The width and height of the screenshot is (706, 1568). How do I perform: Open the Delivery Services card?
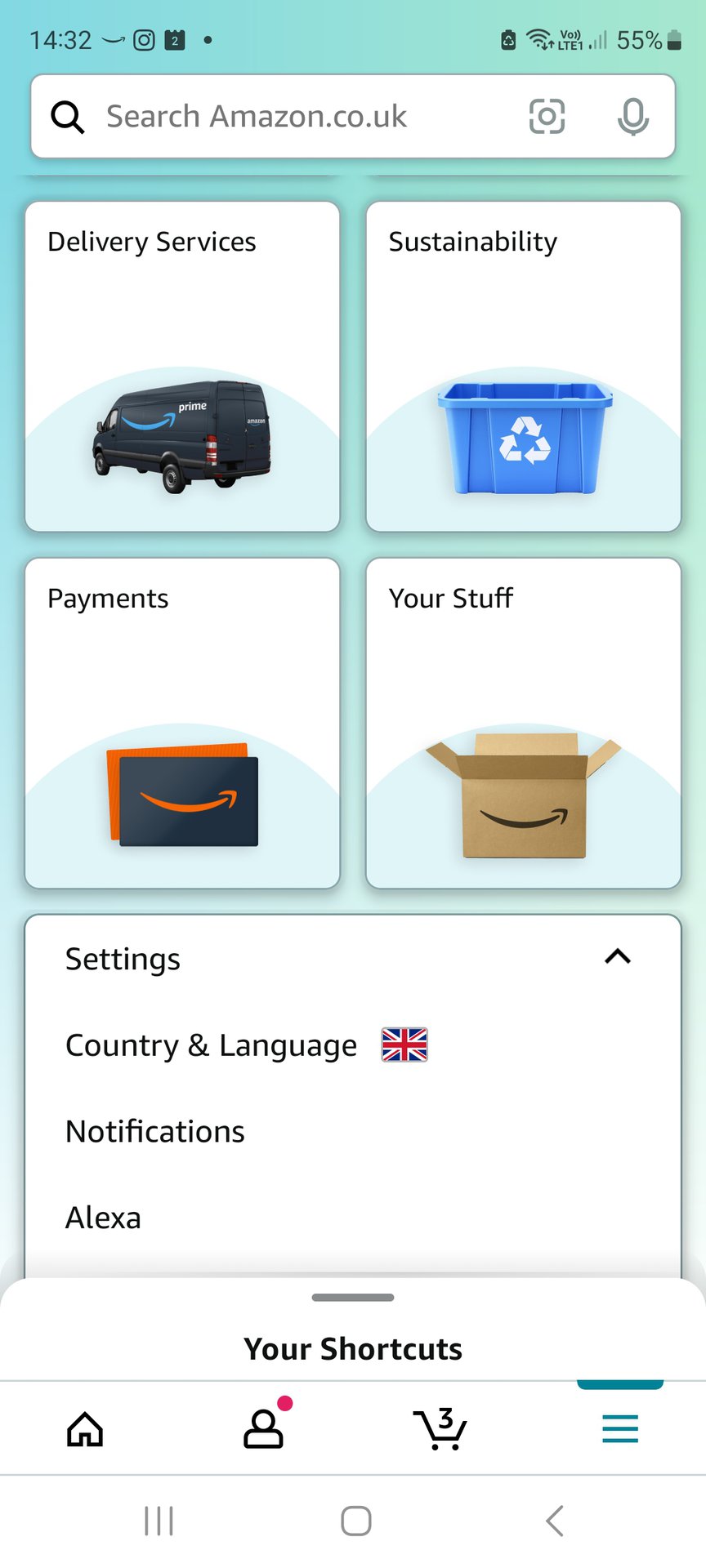pyautogui.click(x=182, y=367)
